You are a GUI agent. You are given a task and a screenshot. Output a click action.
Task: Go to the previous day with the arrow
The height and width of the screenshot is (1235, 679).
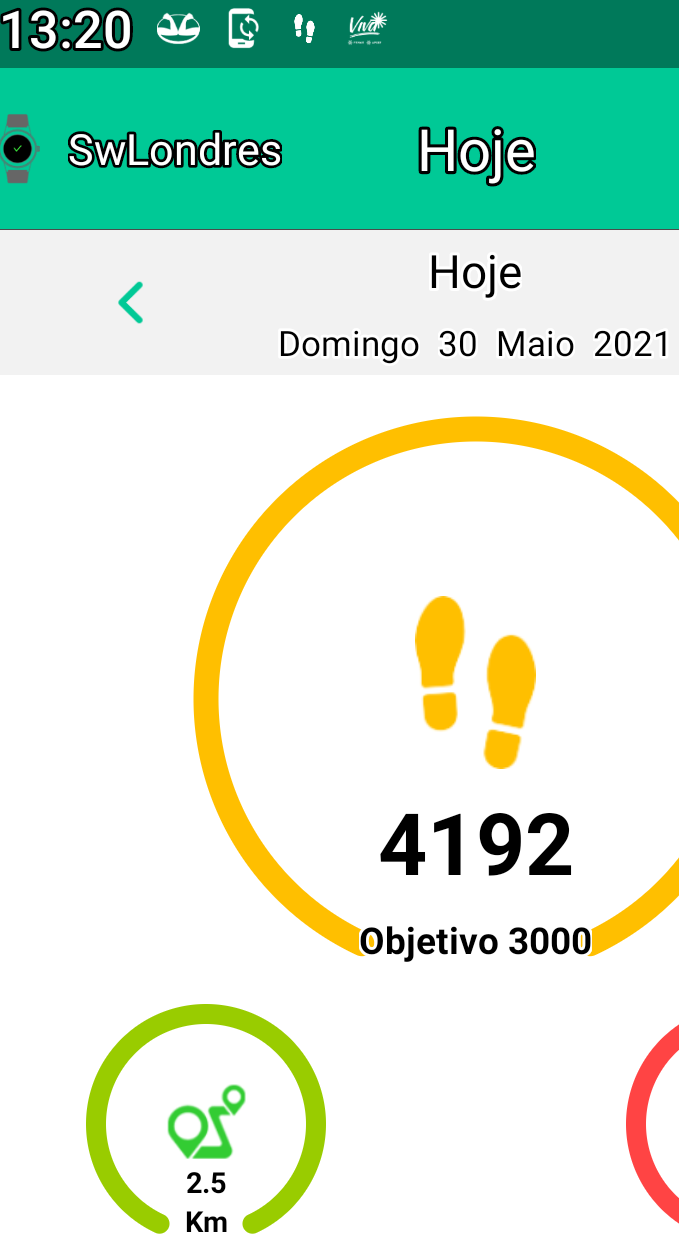point(131,302)
